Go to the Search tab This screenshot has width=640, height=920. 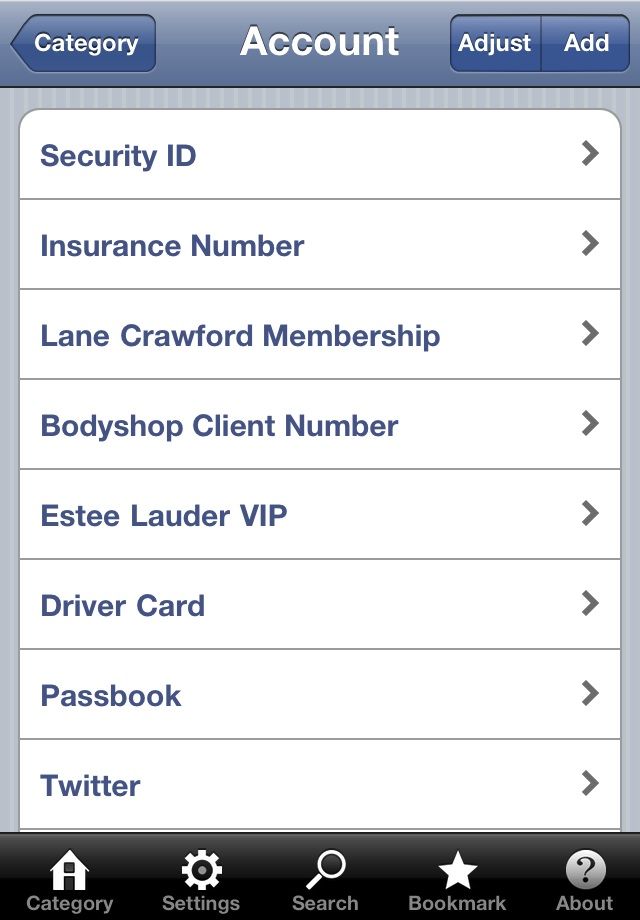[325, 881]
